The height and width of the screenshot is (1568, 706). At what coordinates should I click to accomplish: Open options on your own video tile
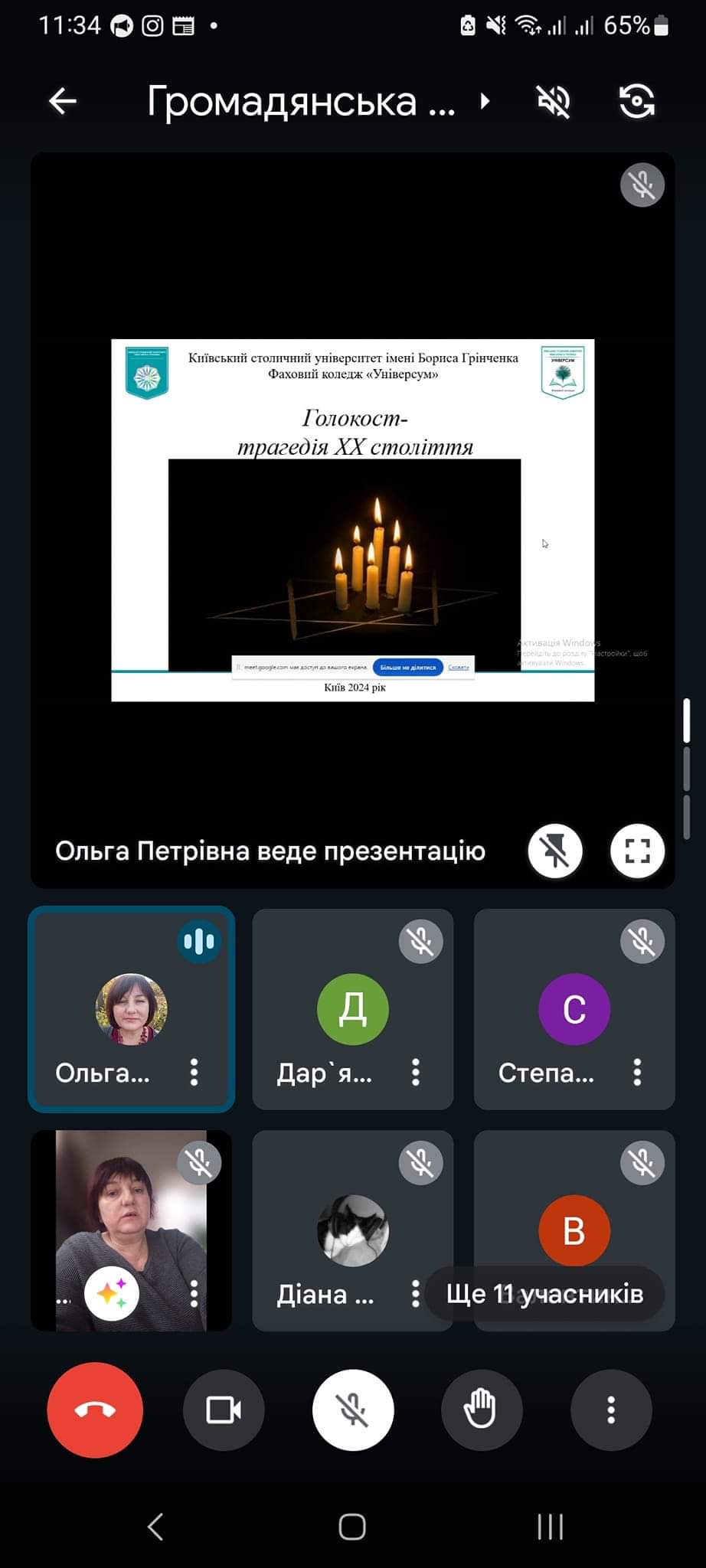[x=194, y=1293]
